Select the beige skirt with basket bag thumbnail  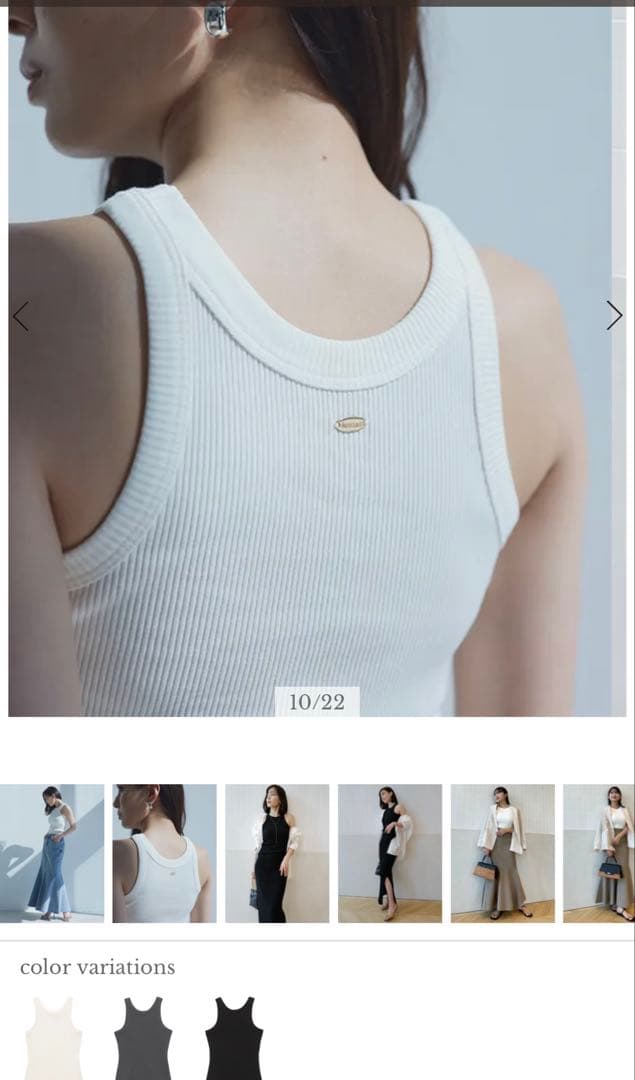[502, 853]
